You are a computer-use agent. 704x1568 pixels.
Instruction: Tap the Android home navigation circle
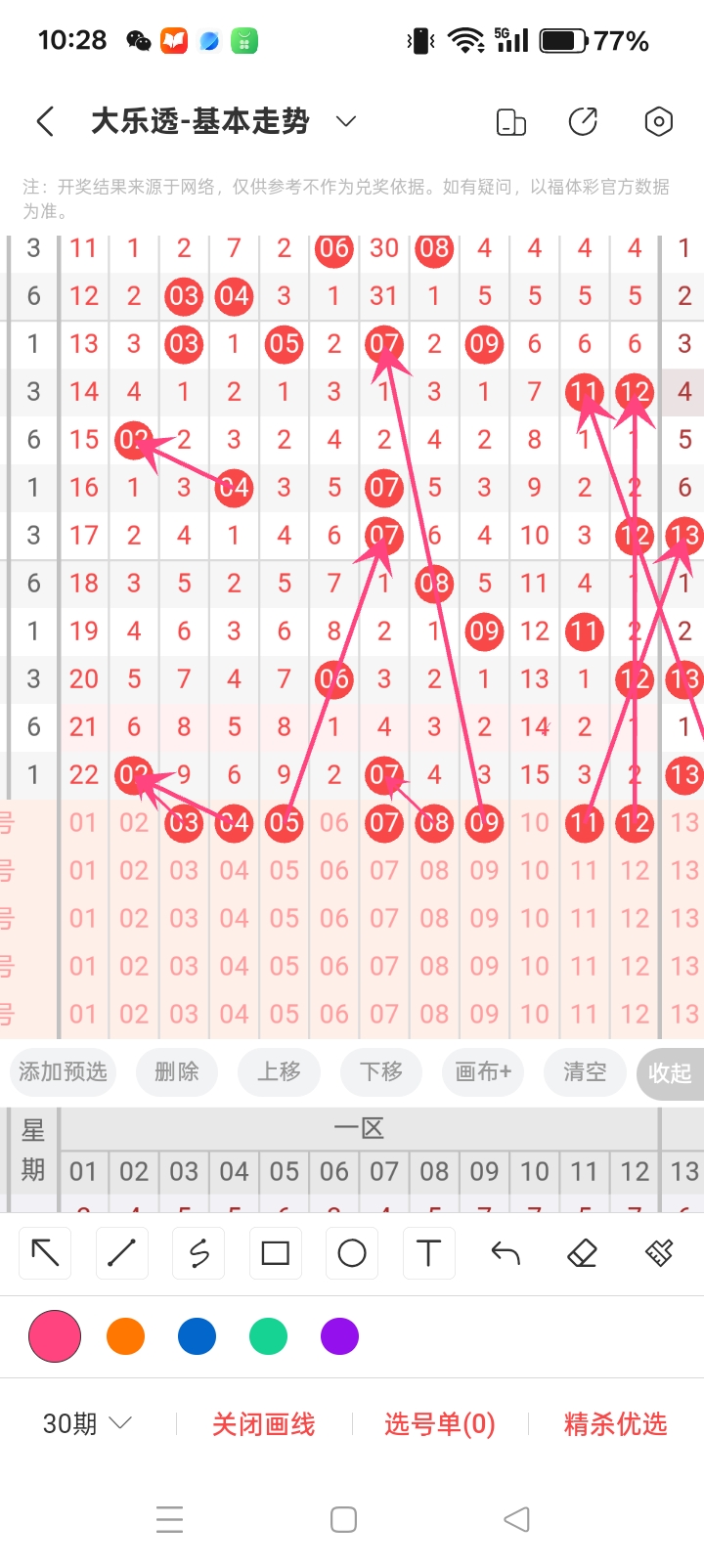pyautogui.click(x=342, y=1519)
